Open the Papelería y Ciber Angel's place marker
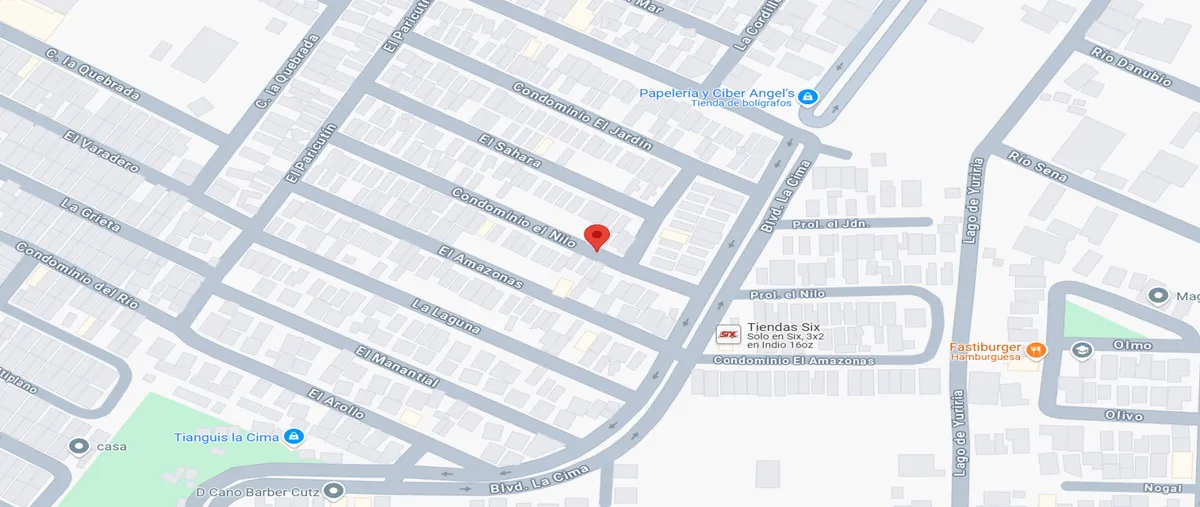 (x=808, y=97)
